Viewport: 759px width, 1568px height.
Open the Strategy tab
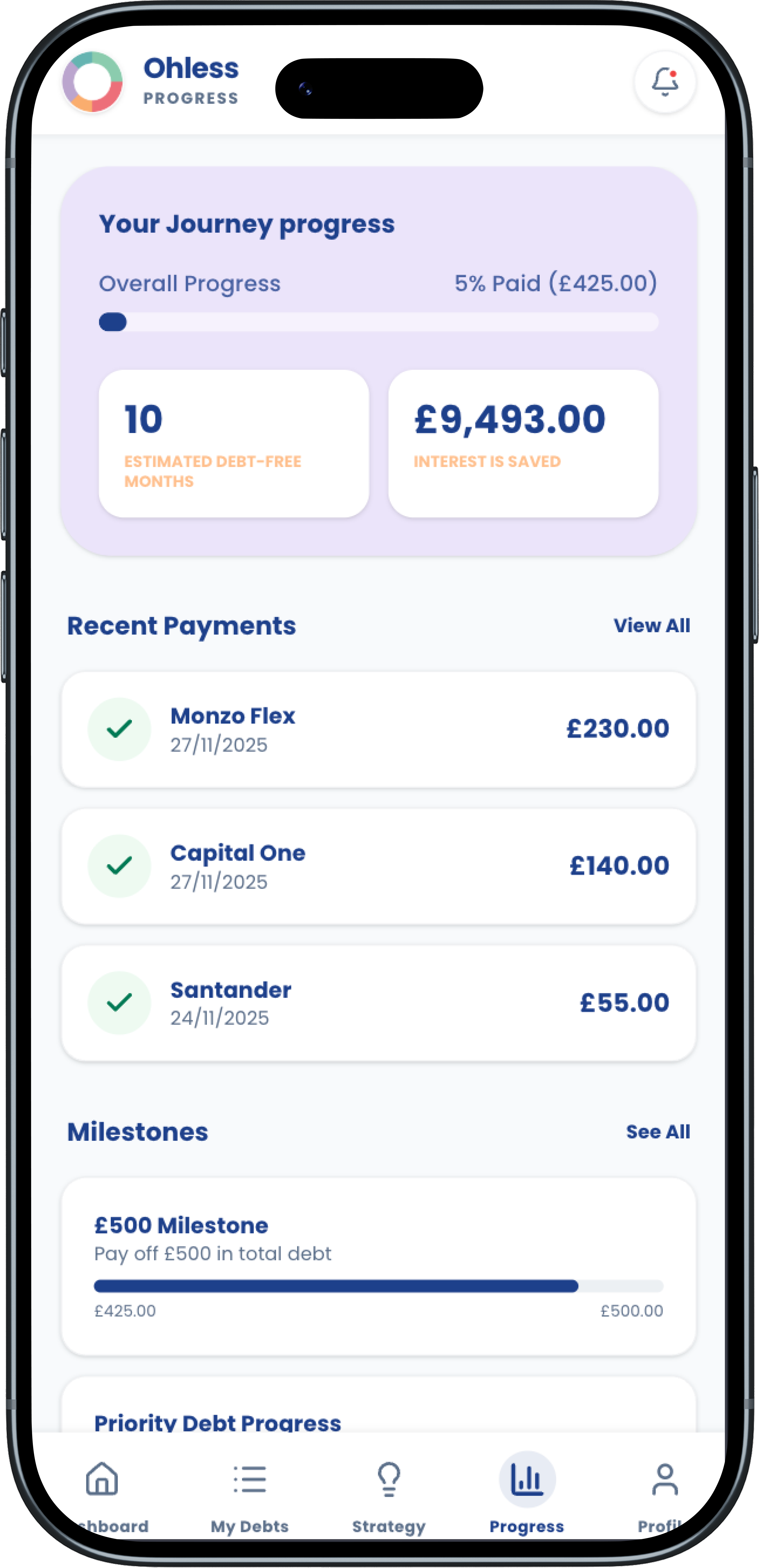point(389,1491)
